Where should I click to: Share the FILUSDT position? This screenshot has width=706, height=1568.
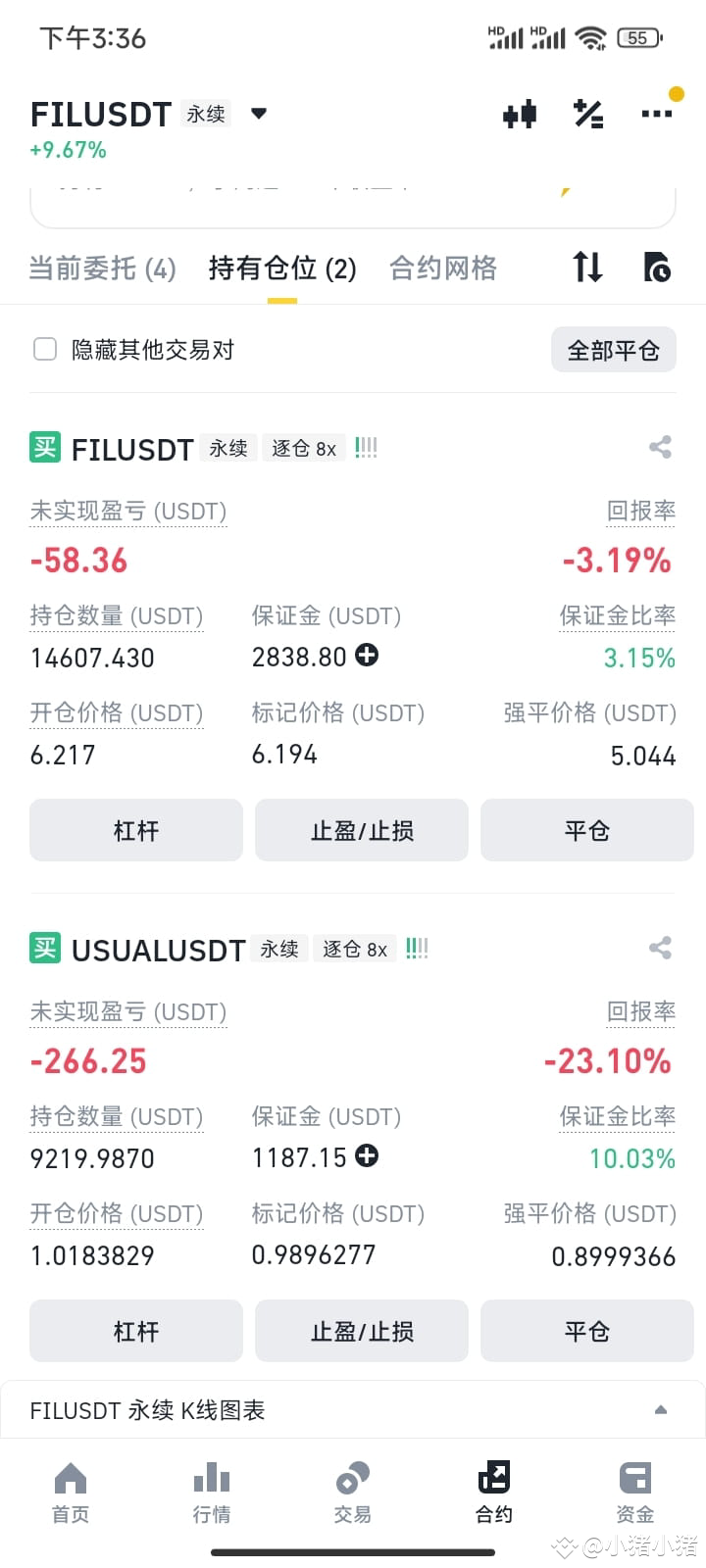click(659, 447)
